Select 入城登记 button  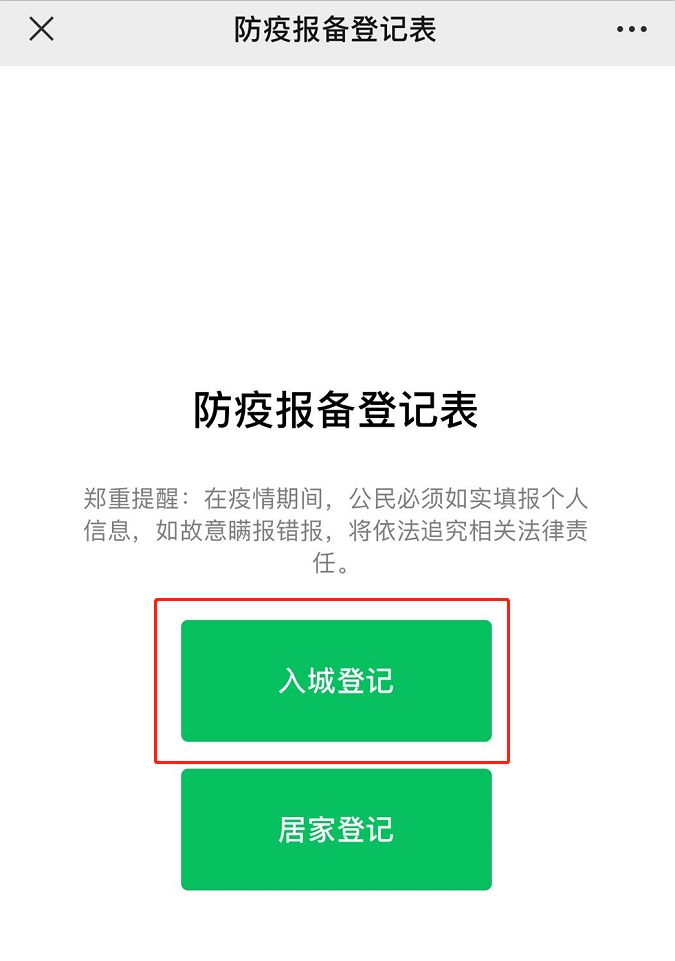pyautogui.click(x=336, y=681)
